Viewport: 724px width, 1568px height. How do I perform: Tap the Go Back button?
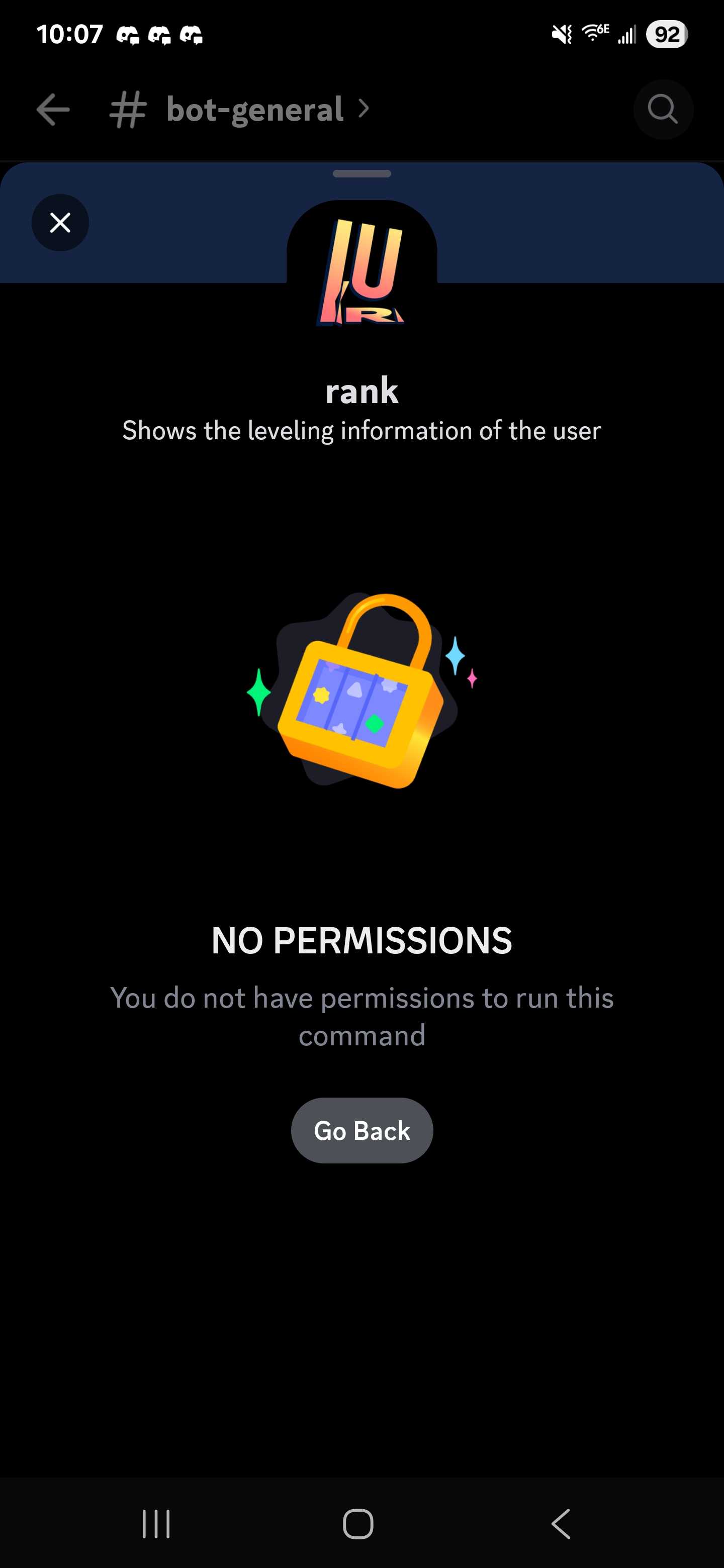361,1130
